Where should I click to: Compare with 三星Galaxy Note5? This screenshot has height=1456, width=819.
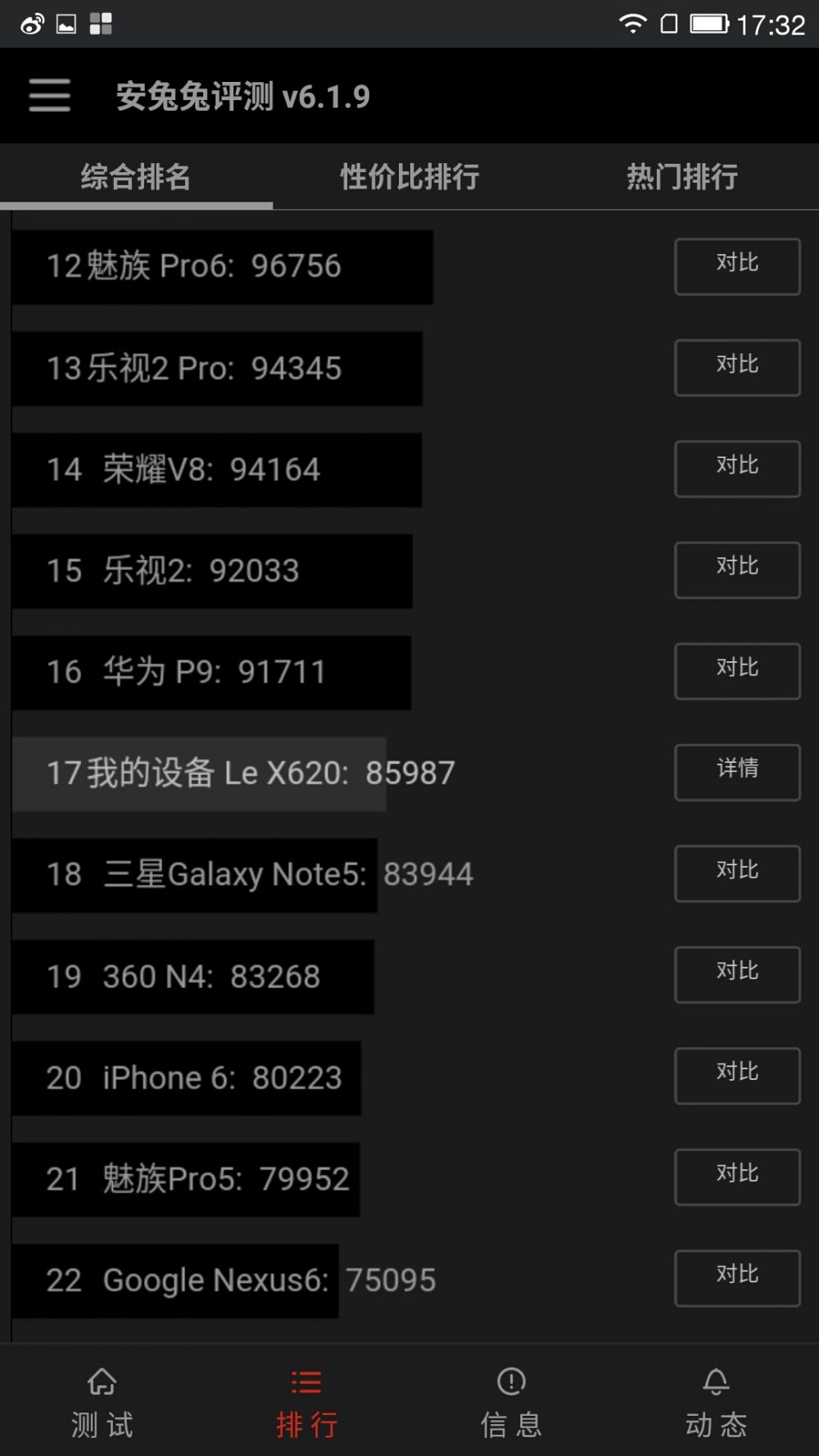click(737, 873)
